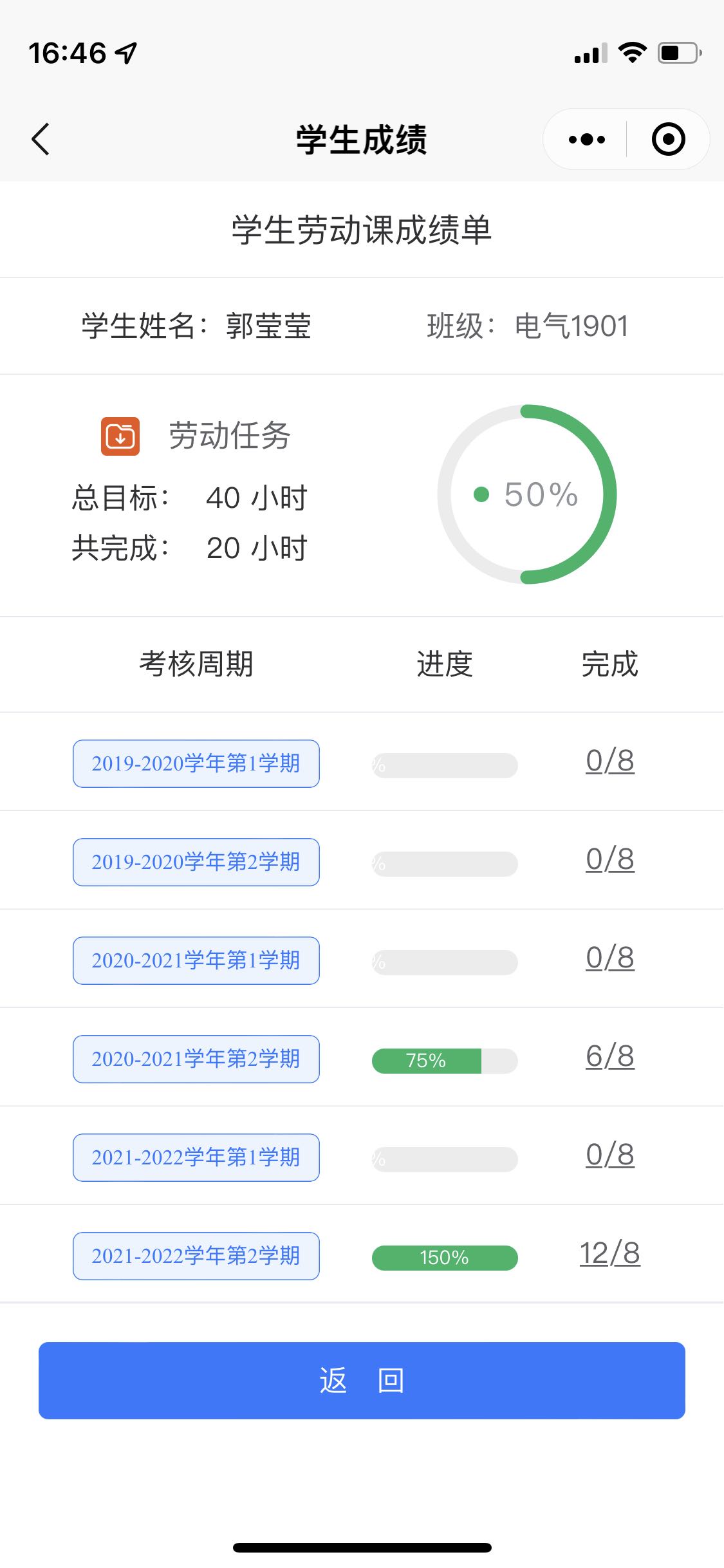Tap the 2020-2021学年第2学期 term chip
The width and height of the screenshot is (724, 1568).
(196, 1059)
